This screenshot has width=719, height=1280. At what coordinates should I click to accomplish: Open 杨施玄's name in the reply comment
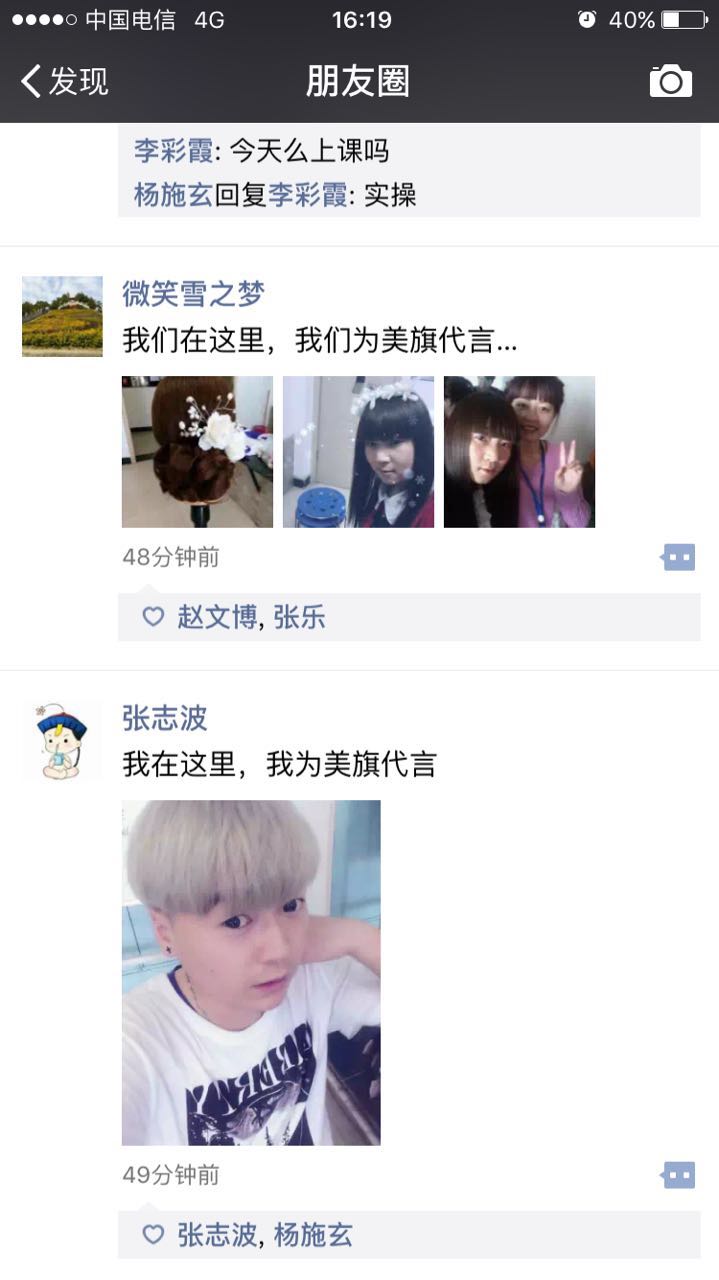pyautogui.click(x=173, y=195)
